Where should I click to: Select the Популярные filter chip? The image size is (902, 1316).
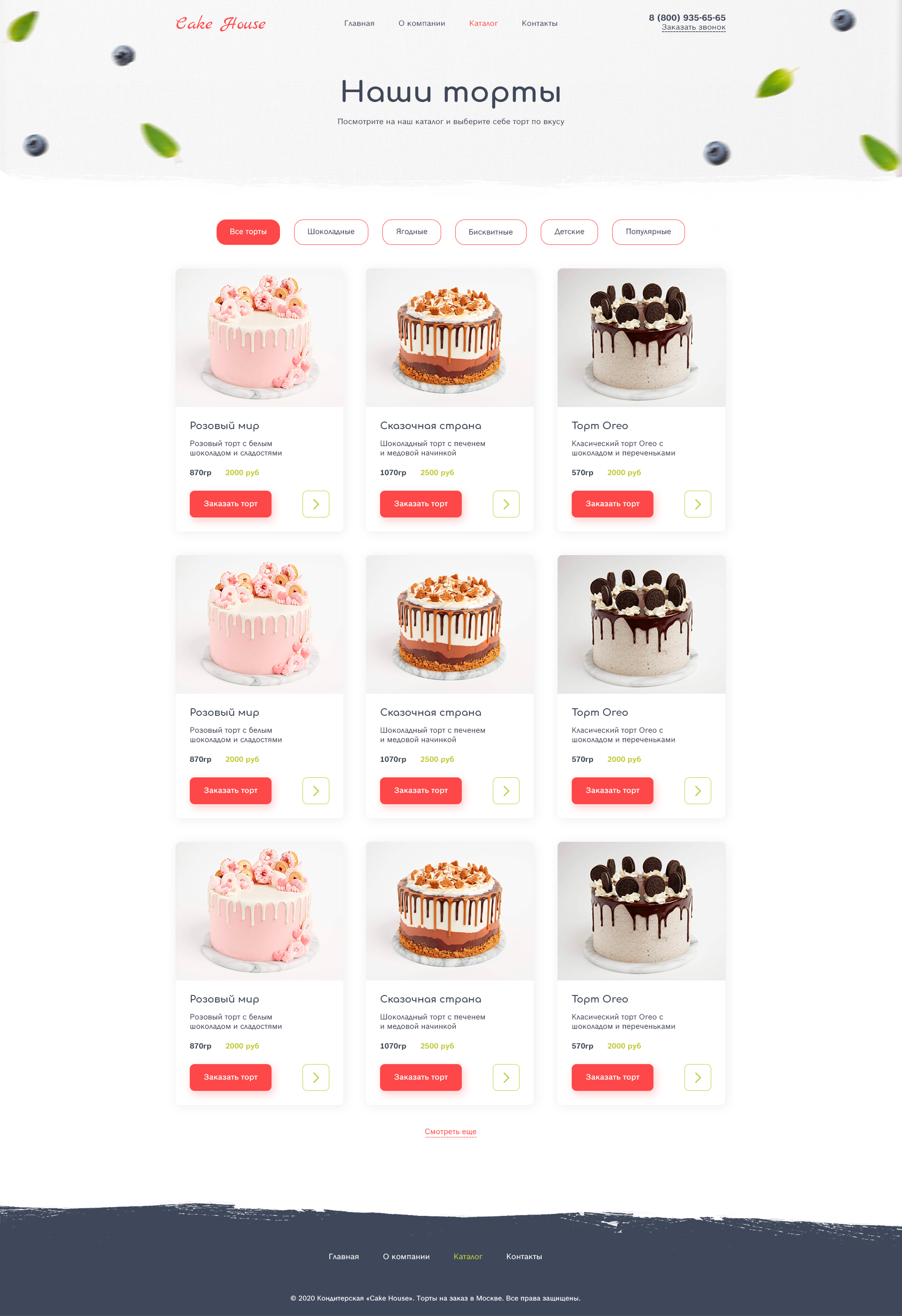coord(648,232)
